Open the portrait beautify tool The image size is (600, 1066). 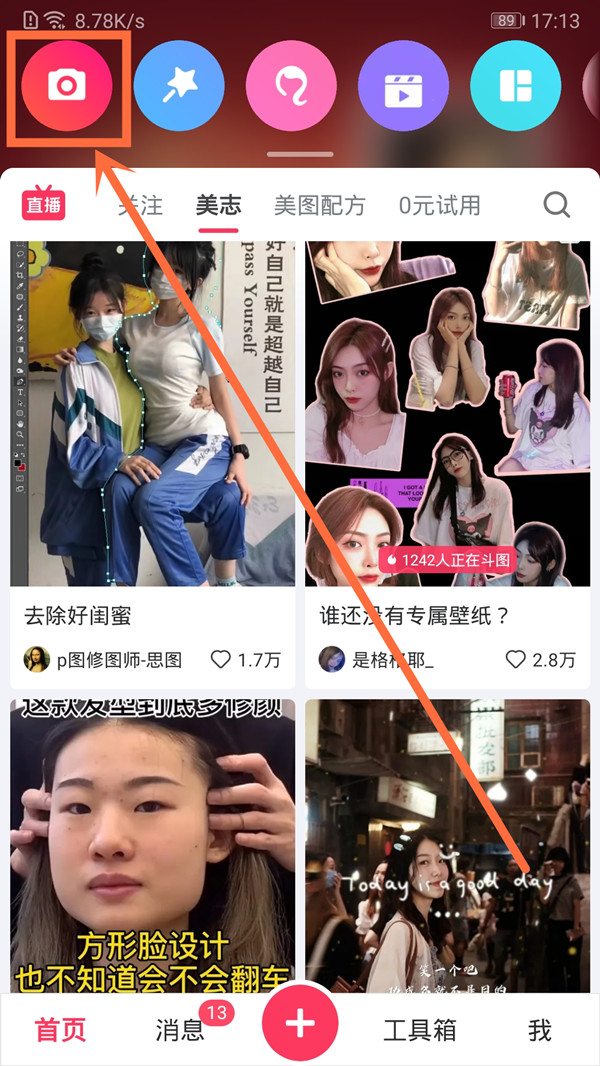click(x=290, y=87)
